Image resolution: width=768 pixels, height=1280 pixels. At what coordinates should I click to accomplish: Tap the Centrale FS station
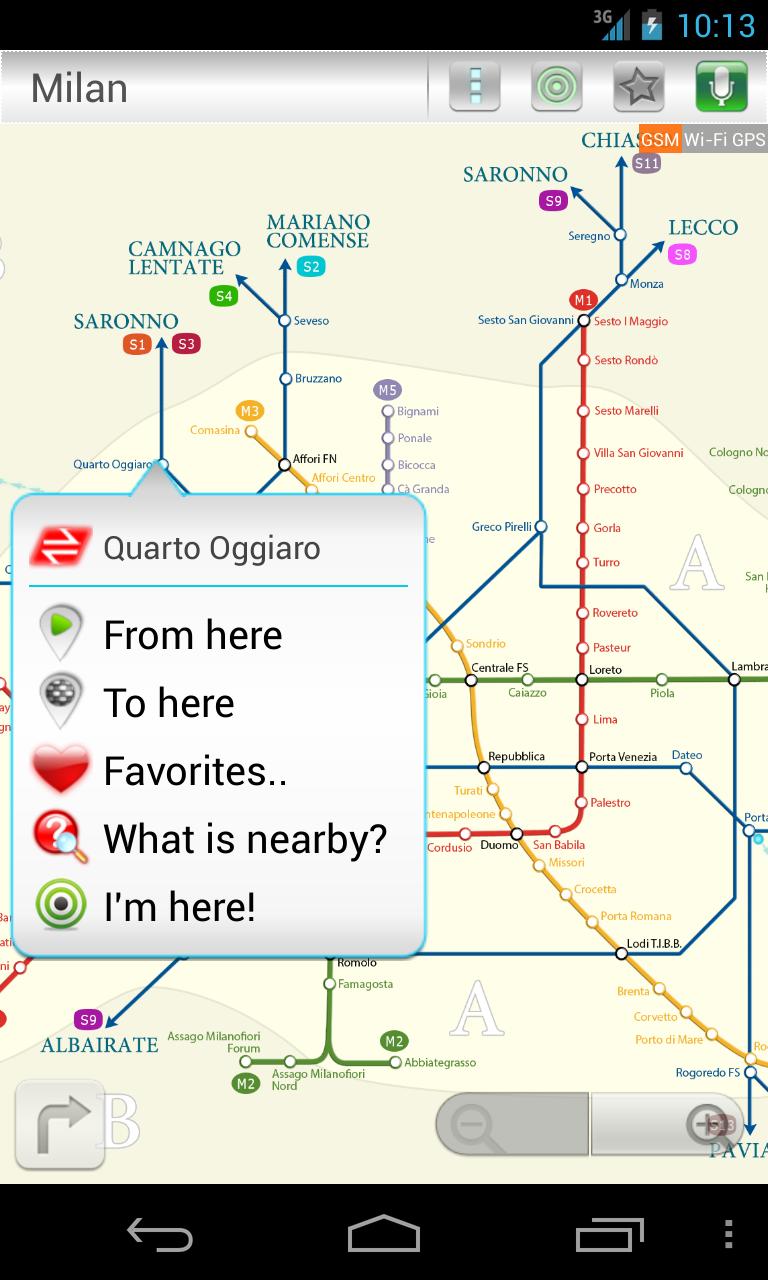(471, 680)
